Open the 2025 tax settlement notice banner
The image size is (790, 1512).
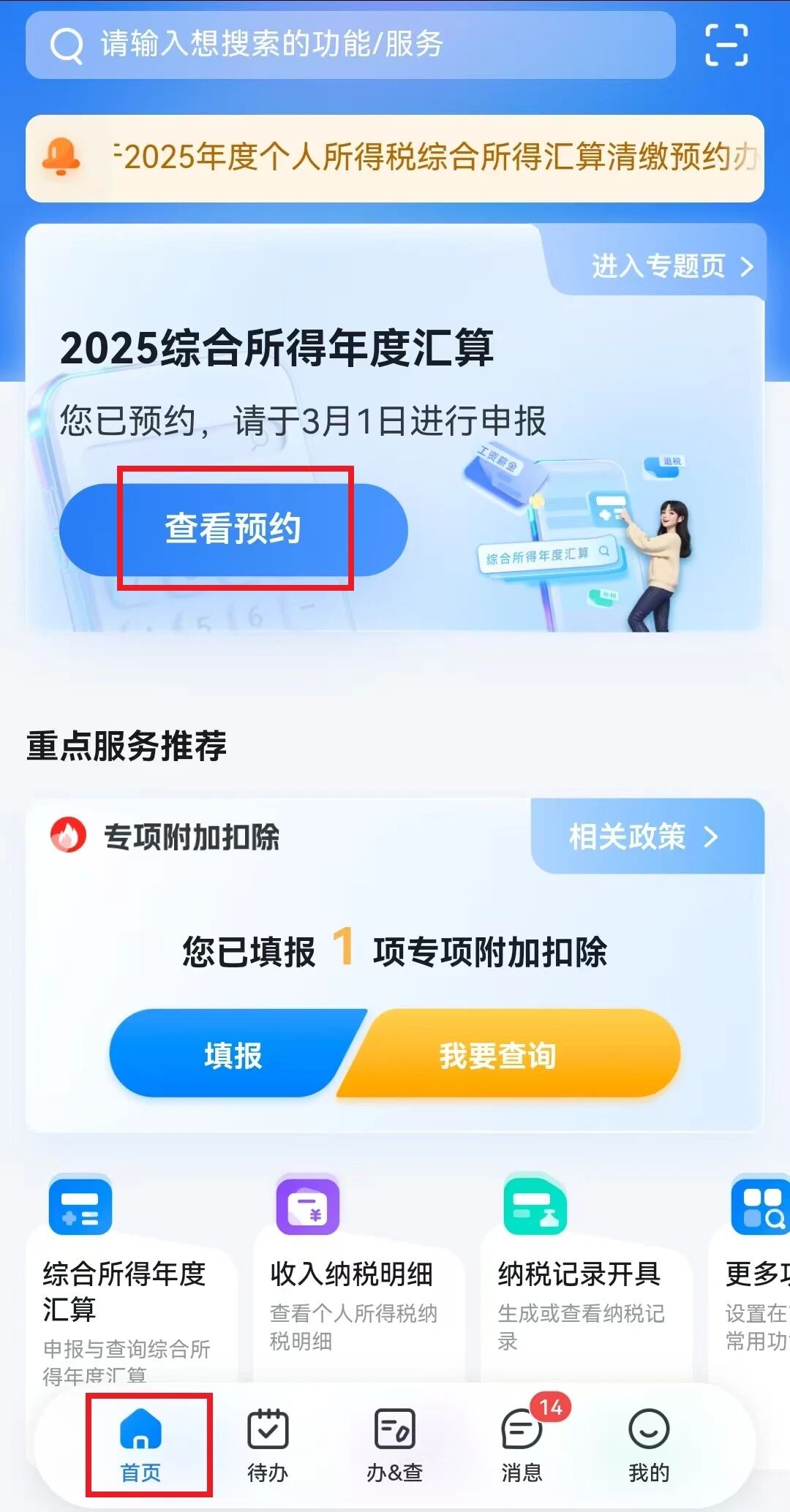tap(395, 158)
